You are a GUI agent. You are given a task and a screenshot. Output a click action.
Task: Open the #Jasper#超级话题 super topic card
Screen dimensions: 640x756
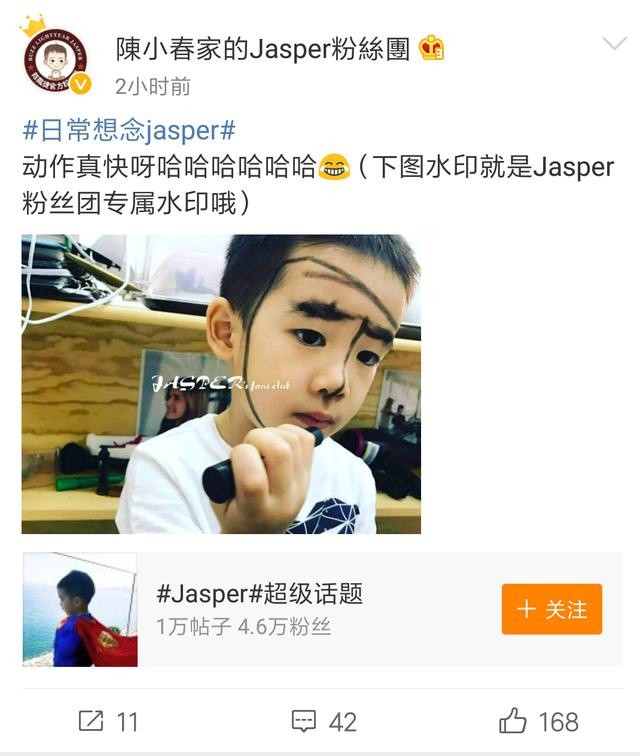(260, 593)
